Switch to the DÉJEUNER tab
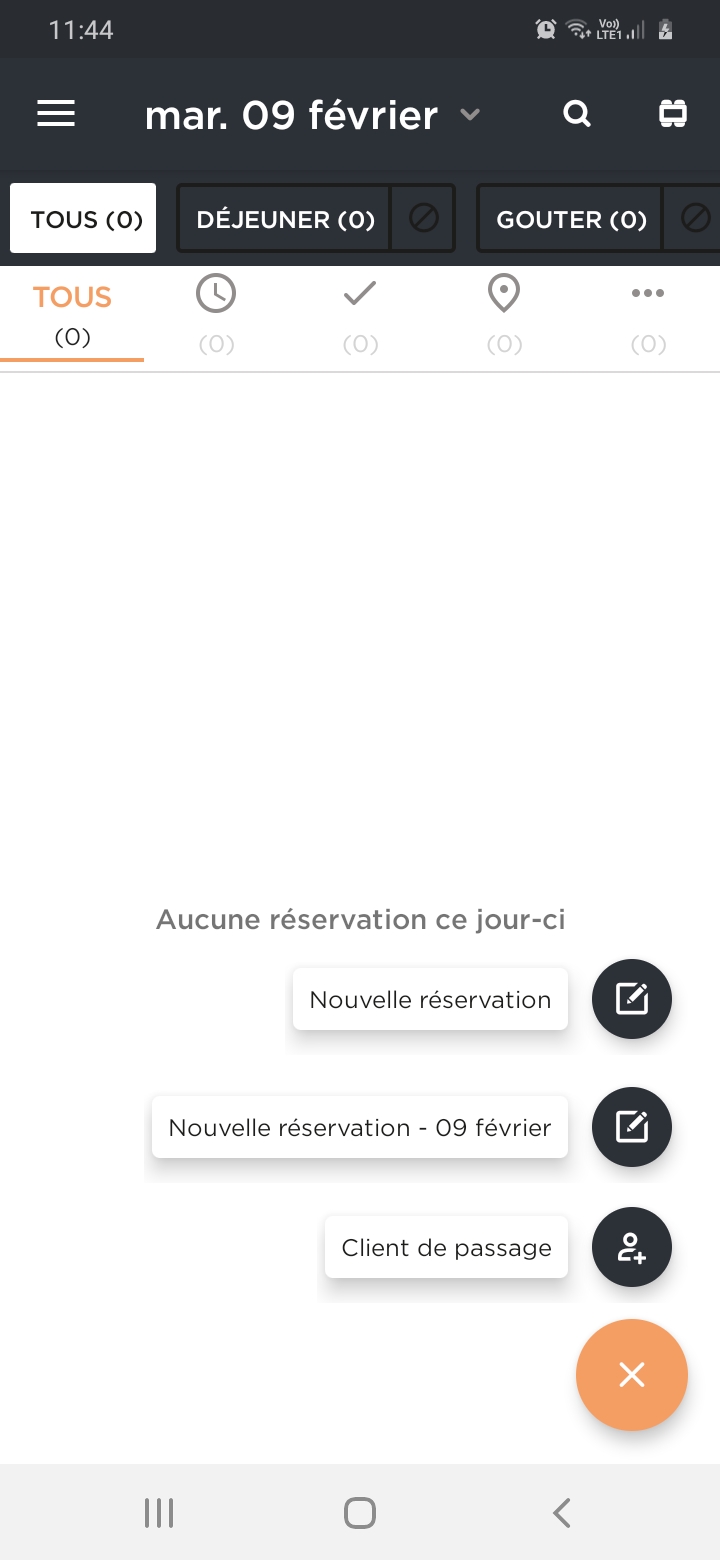The height and width of the screenshot is (1560, 720). tap(286, 217)
